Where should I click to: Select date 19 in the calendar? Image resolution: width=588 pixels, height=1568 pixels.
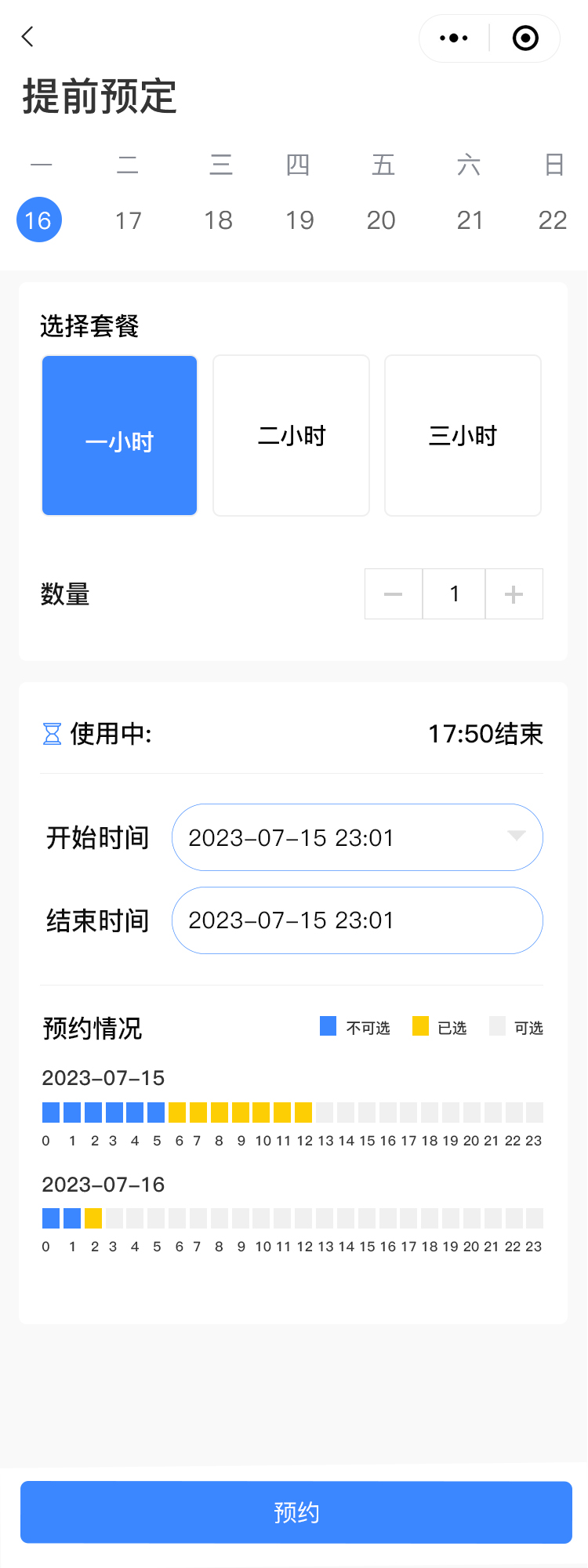coord(299,220)
